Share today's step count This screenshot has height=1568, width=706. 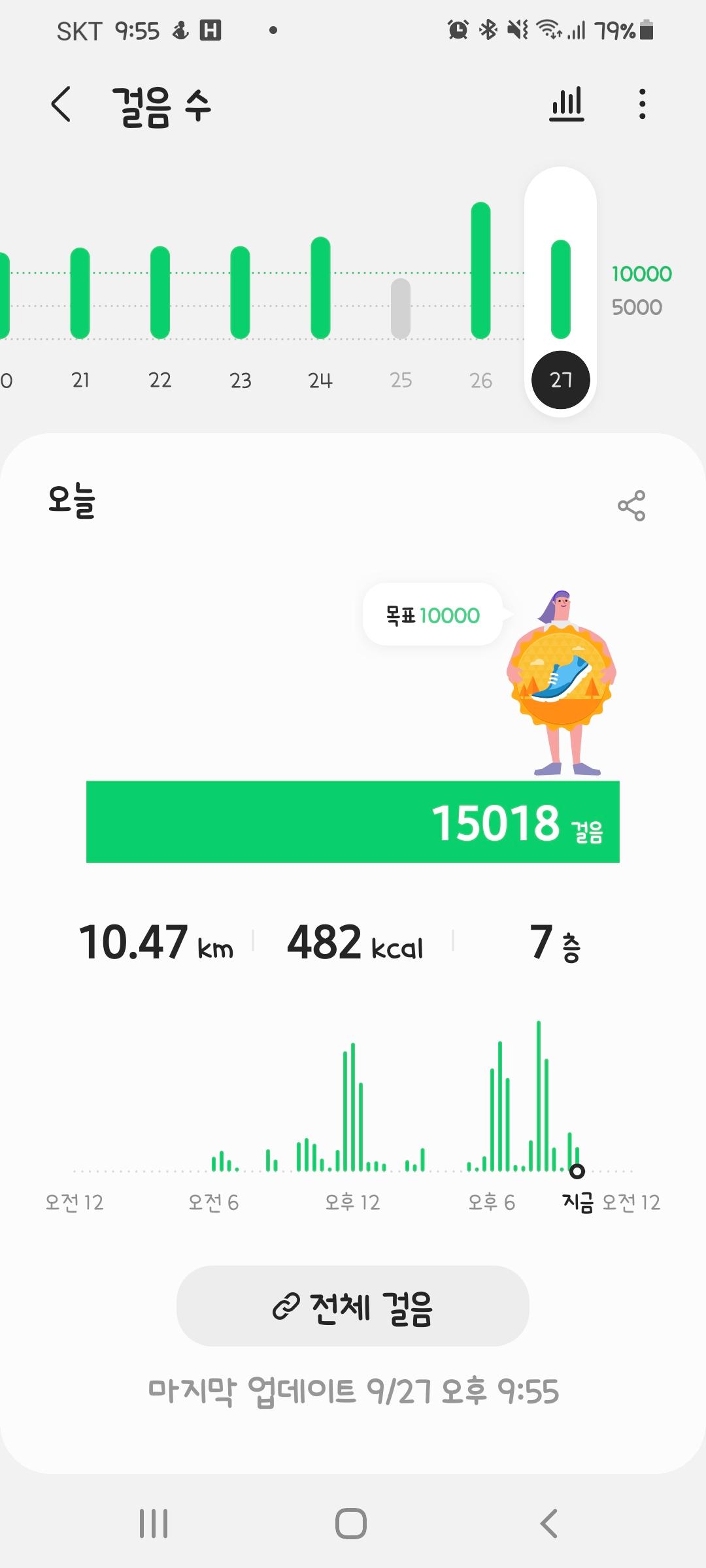[x=631, y=506]
